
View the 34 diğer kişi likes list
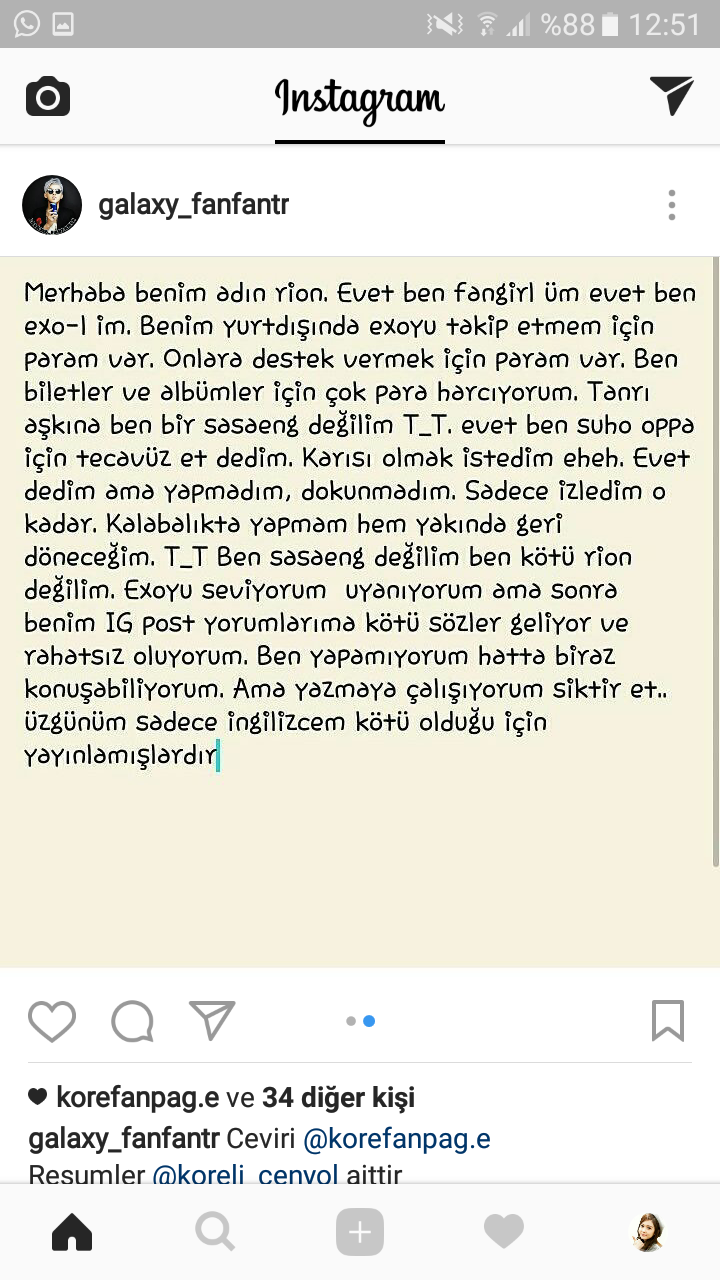coord(338,1098)
